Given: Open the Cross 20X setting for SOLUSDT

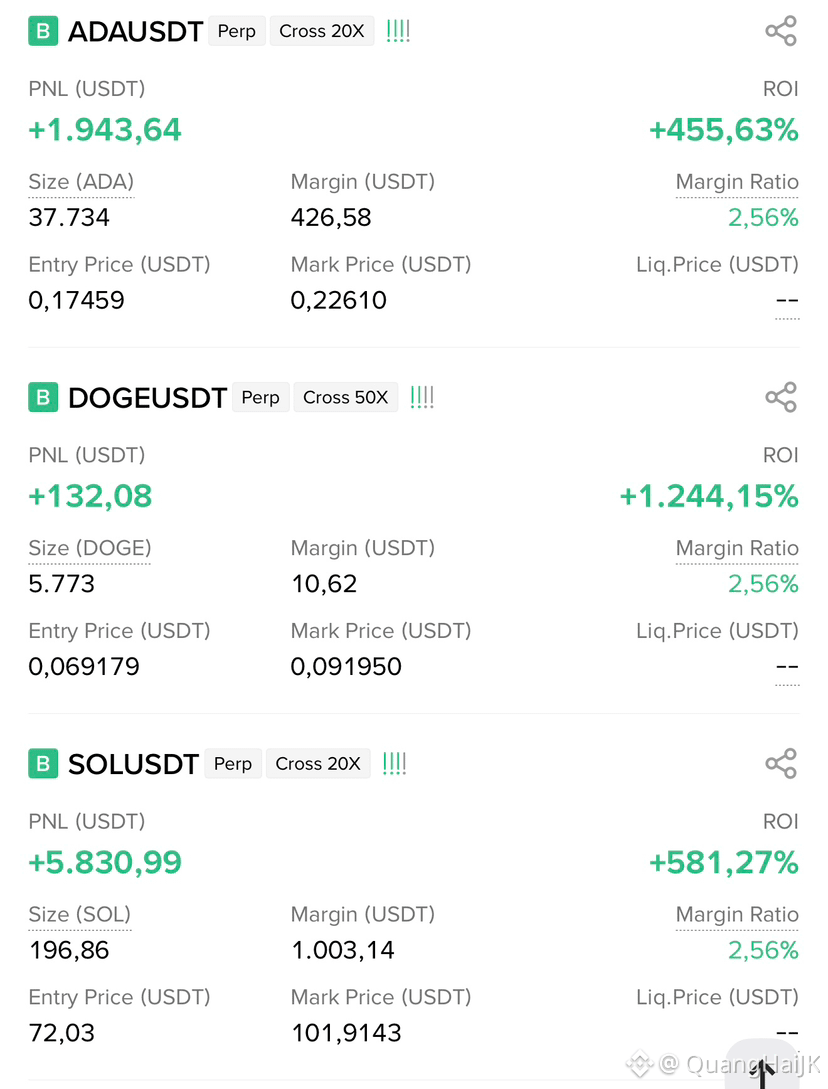Looking at the screenshot, I should coord(318,763).
